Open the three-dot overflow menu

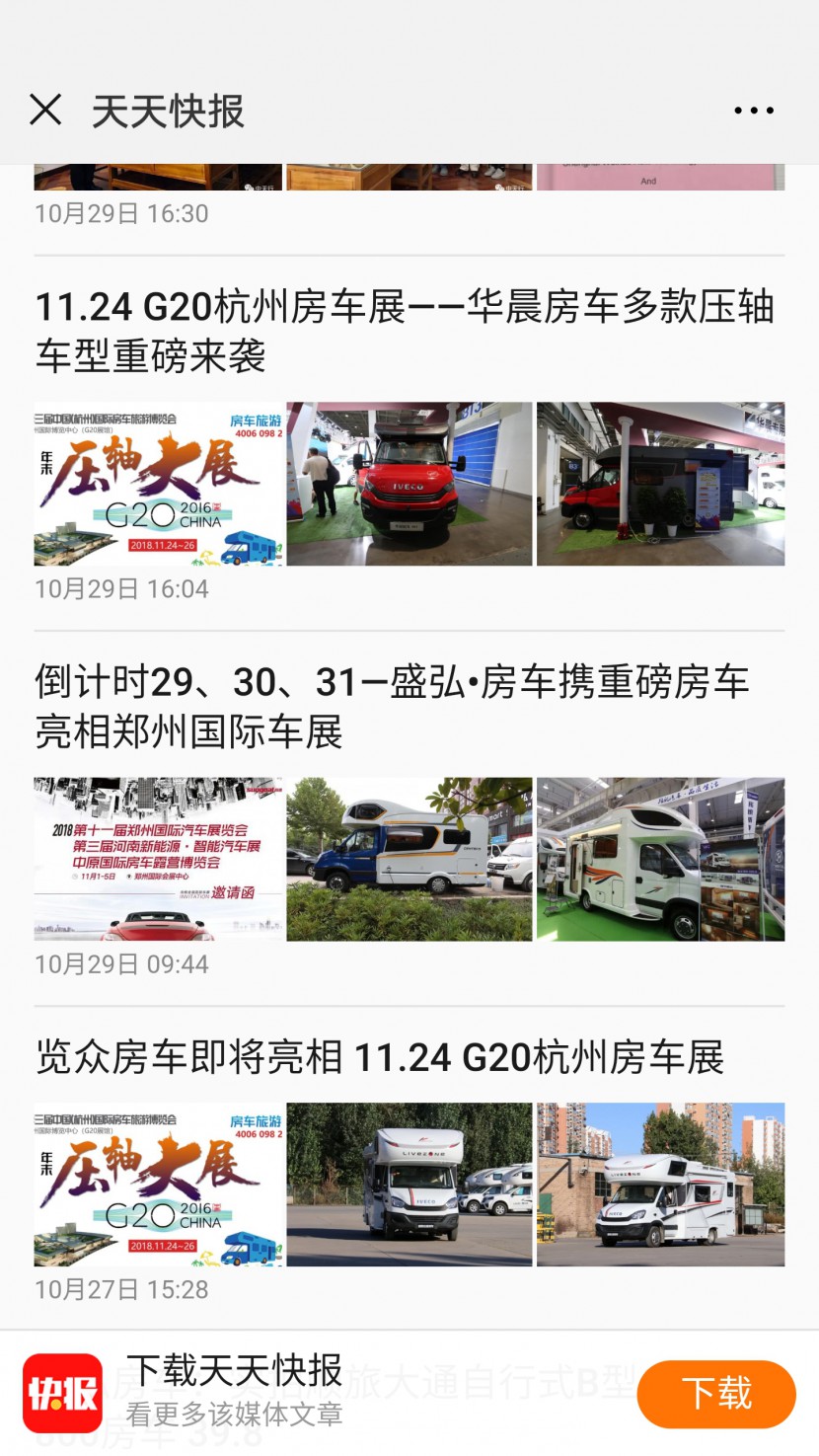754,111
